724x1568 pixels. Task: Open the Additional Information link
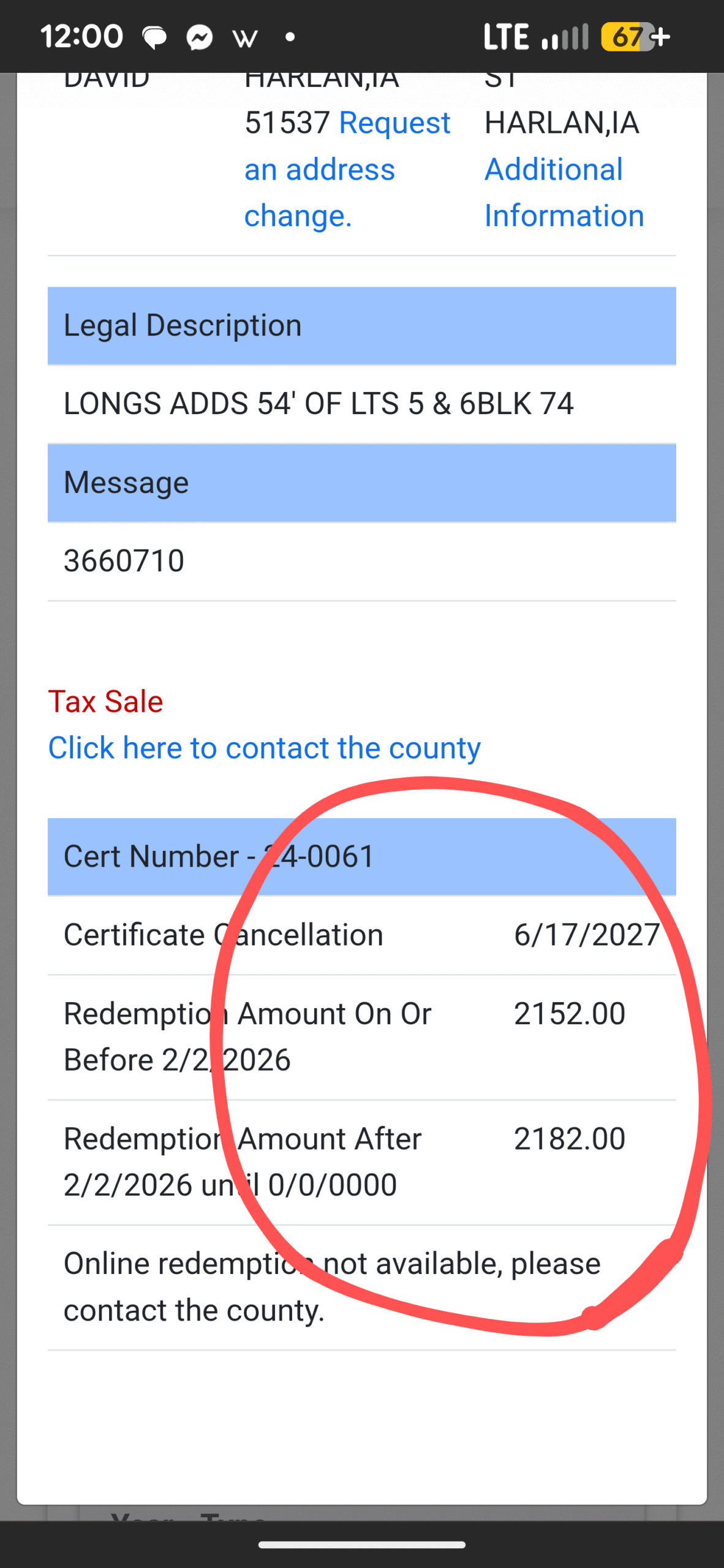pyautogui.click(x=564, y=192)
